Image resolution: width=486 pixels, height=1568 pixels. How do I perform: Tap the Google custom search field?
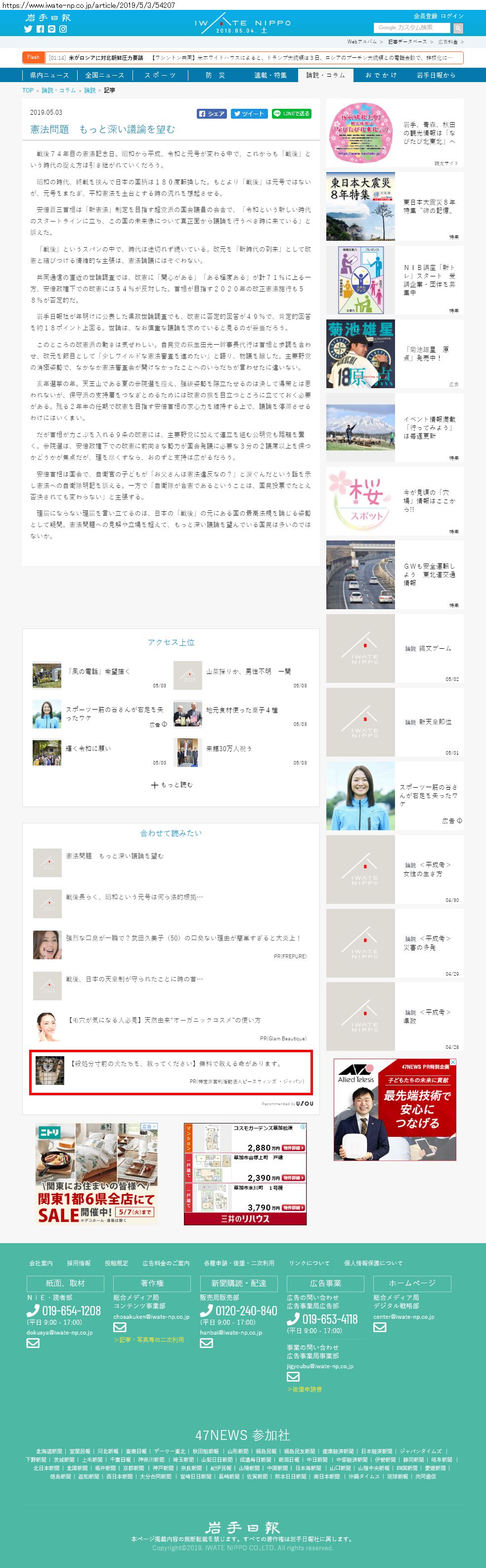[x=412, y=28]
